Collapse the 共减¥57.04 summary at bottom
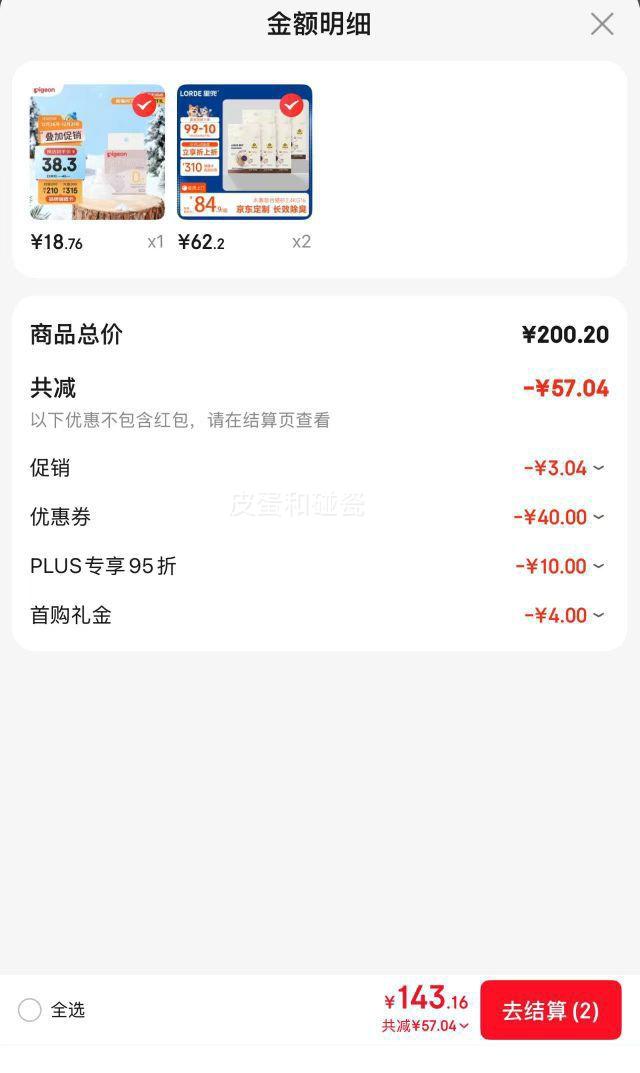 (426, 1026)
